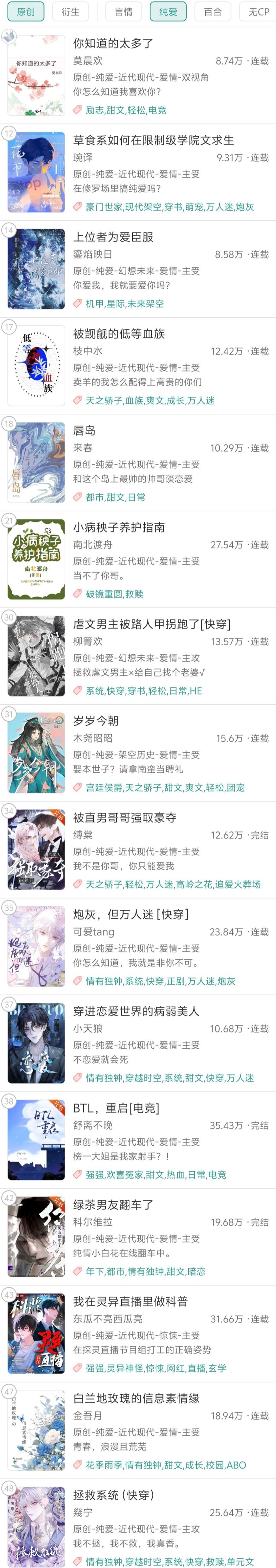
Task: Select the 衍生 filter chip
Action: [x=70, y=11]
